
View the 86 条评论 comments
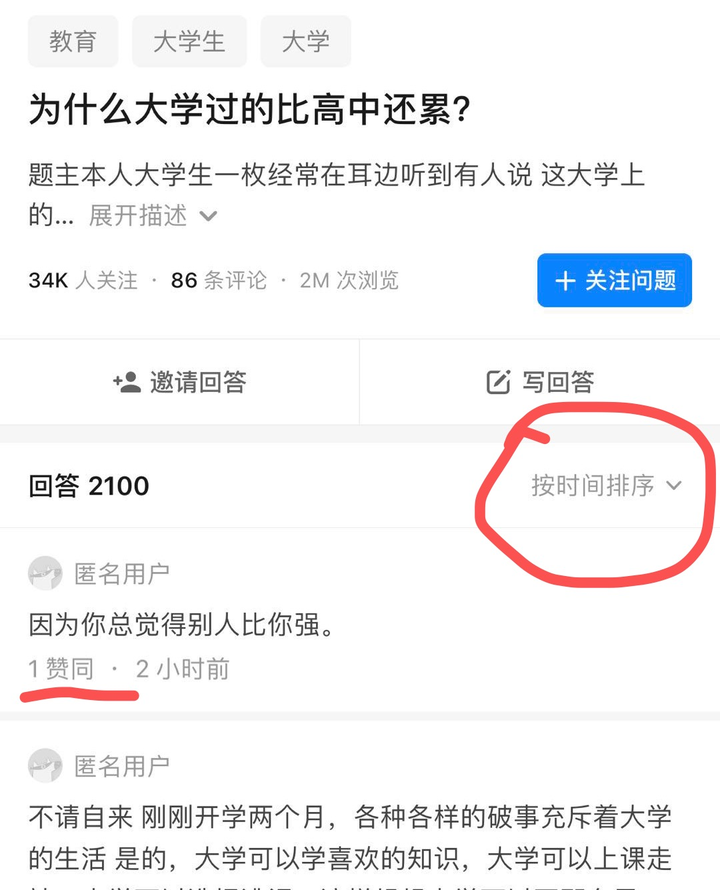pos(219,281)
